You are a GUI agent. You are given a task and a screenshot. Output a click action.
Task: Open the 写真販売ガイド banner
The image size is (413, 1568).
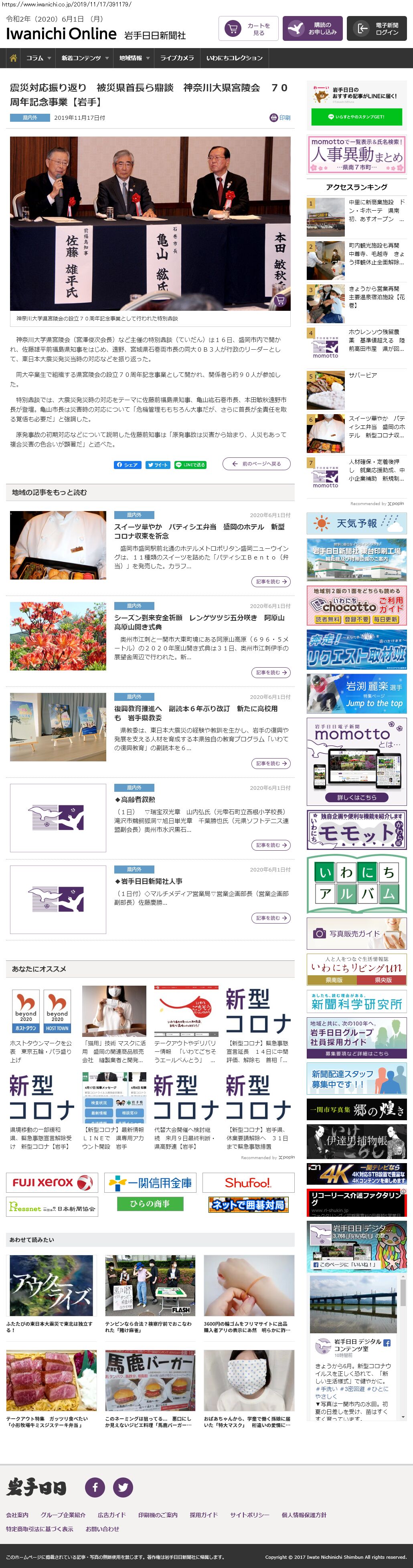356,933
